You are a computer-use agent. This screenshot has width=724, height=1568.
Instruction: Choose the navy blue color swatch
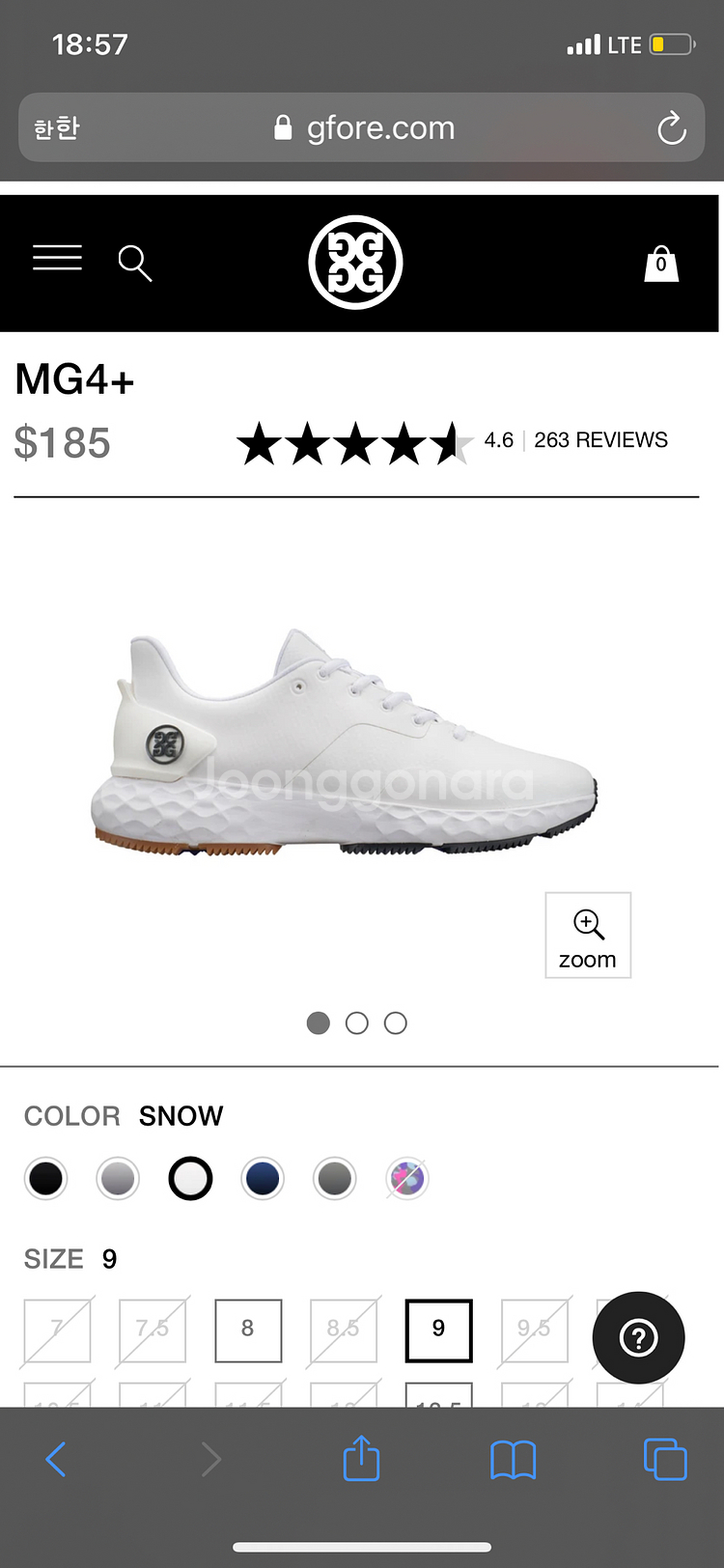263,1178
